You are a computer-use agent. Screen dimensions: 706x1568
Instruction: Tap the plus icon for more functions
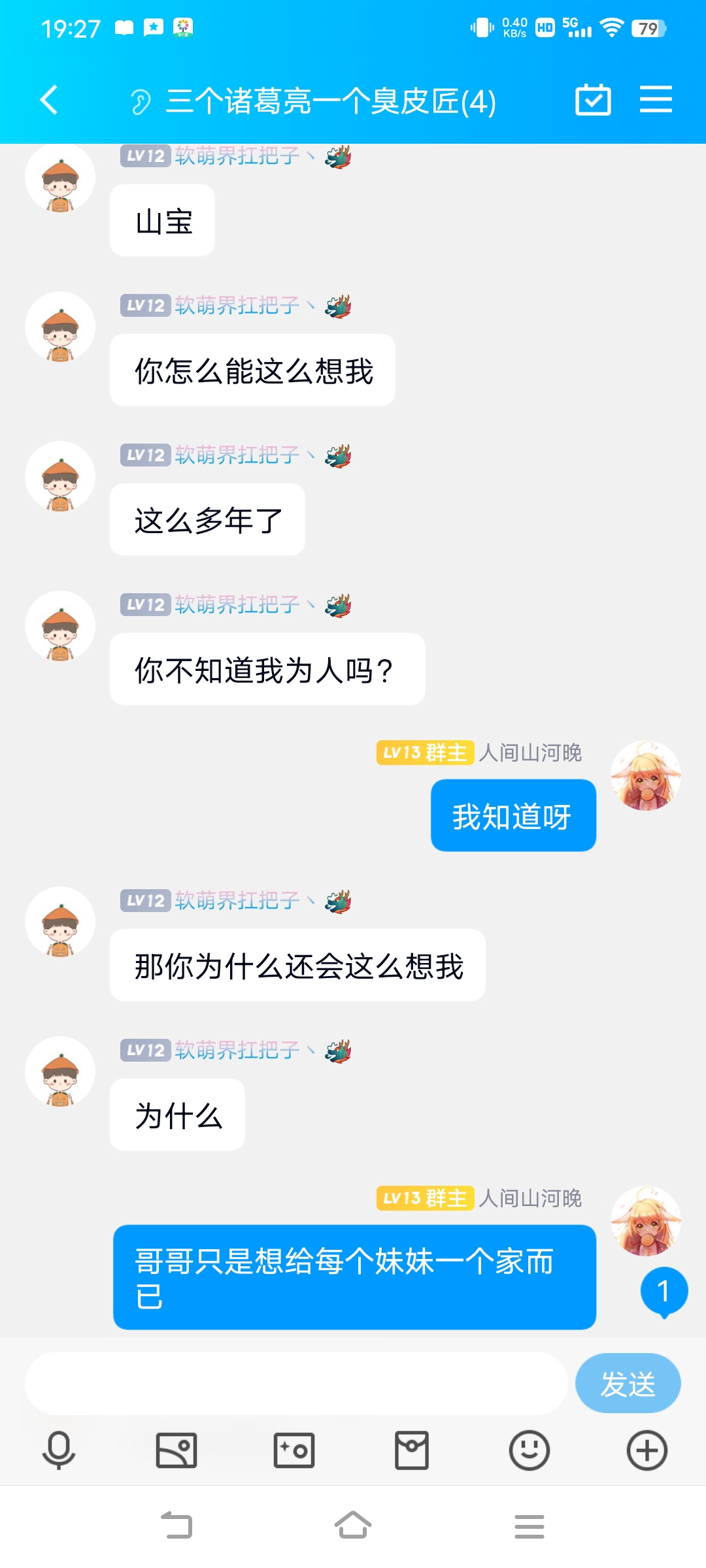646,1450
